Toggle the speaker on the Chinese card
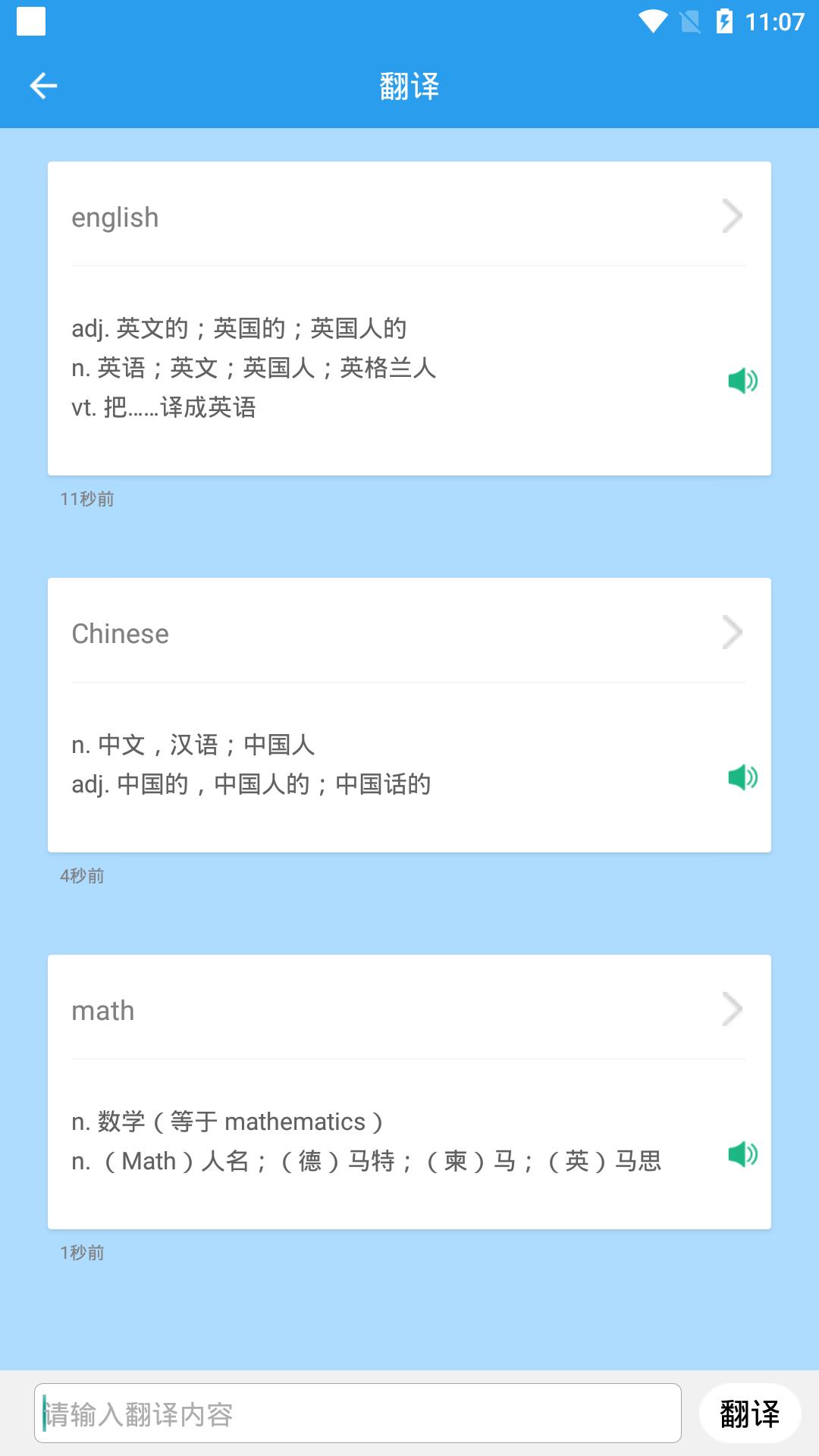Viewport: 819px width, 1456px height. pos(742,777)
